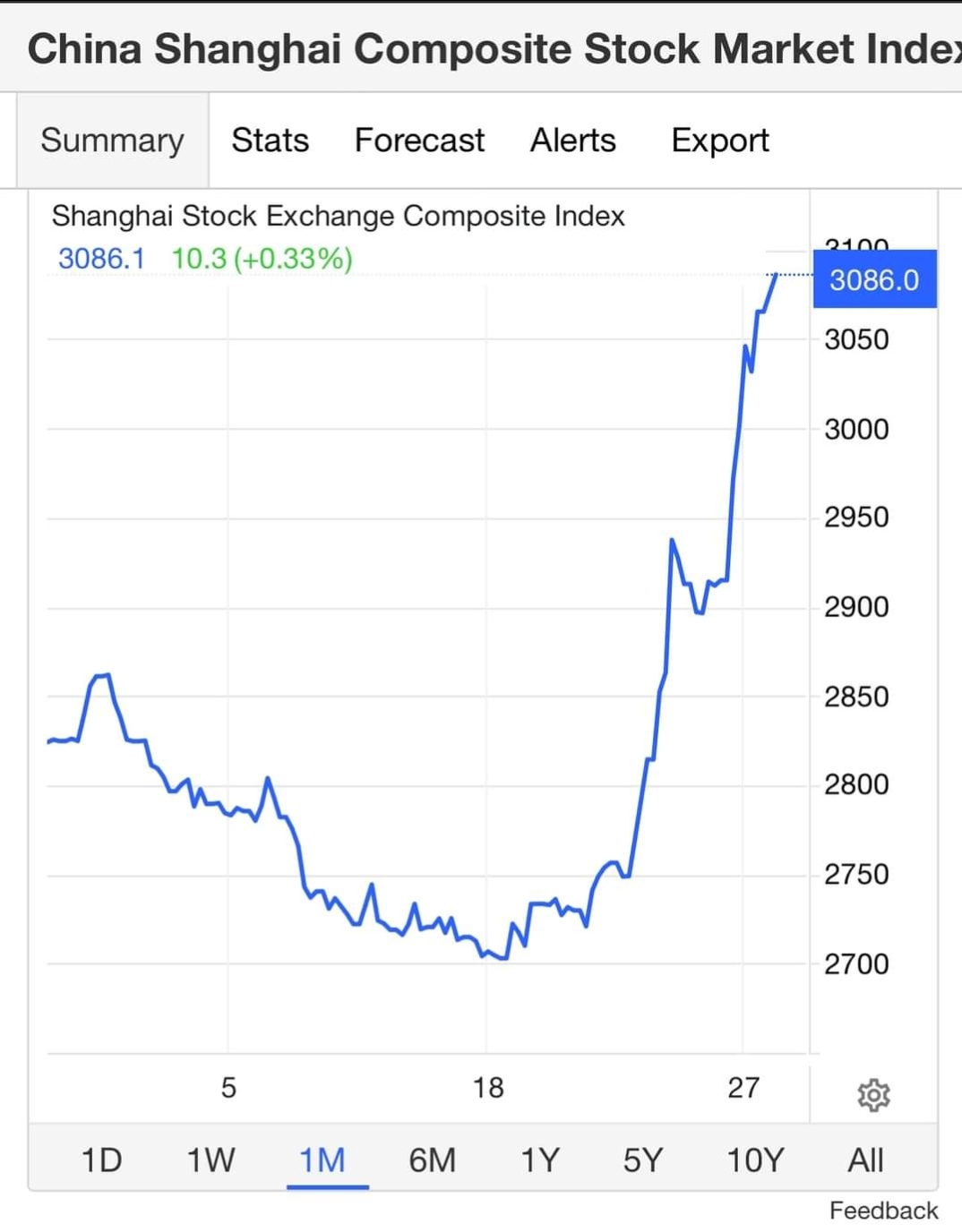Open the Stats tab
The image size is (962, 1232).
click(270, 141)
